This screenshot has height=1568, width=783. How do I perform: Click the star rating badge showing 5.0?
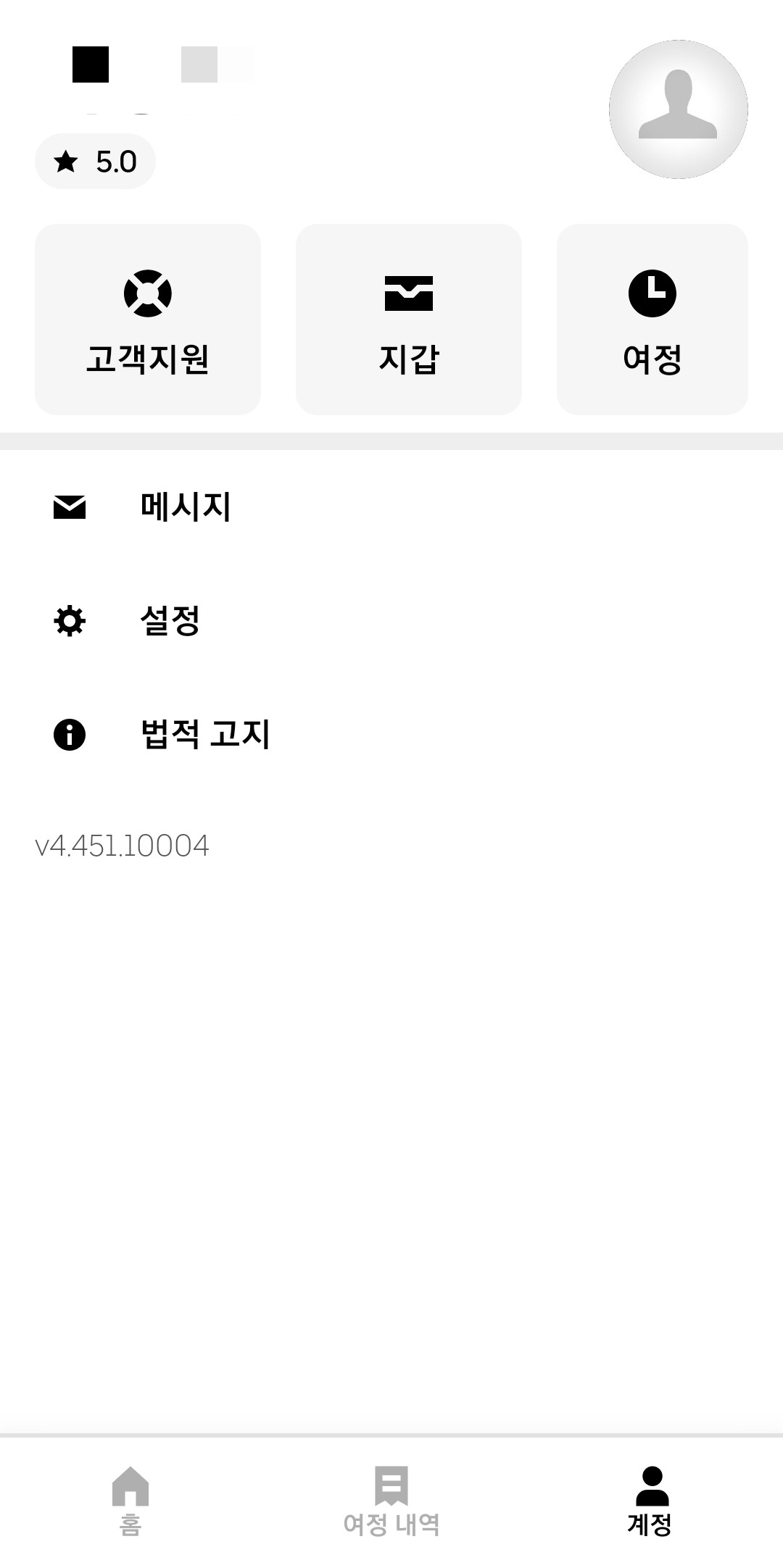[x=95, y=161]
